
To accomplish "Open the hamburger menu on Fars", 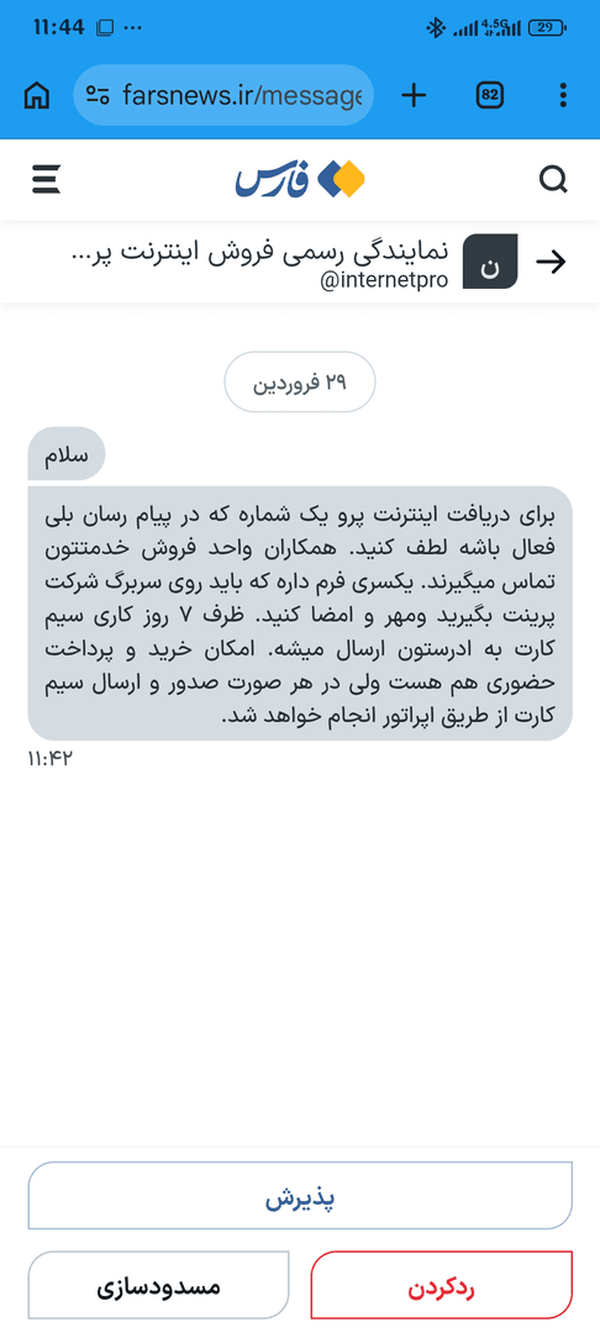I will click(x=46, y=180).
